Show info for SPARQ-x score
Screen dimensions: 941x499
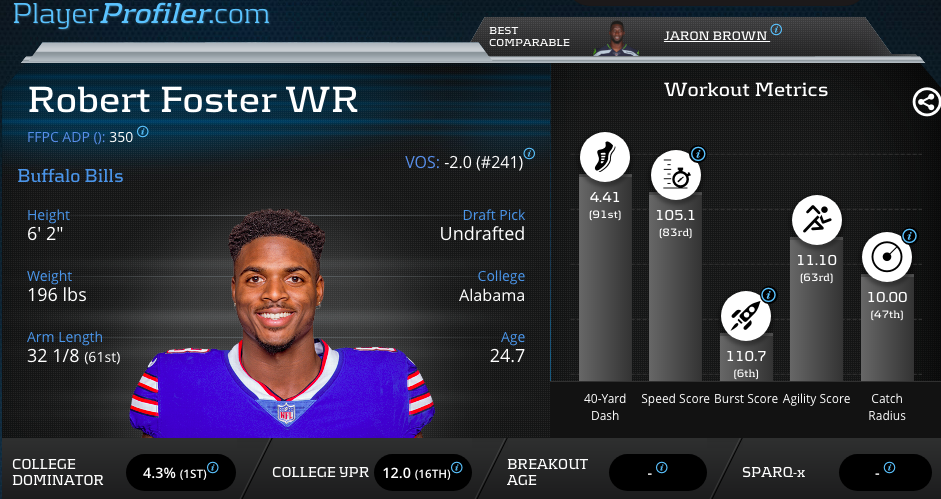pos(890,467)
